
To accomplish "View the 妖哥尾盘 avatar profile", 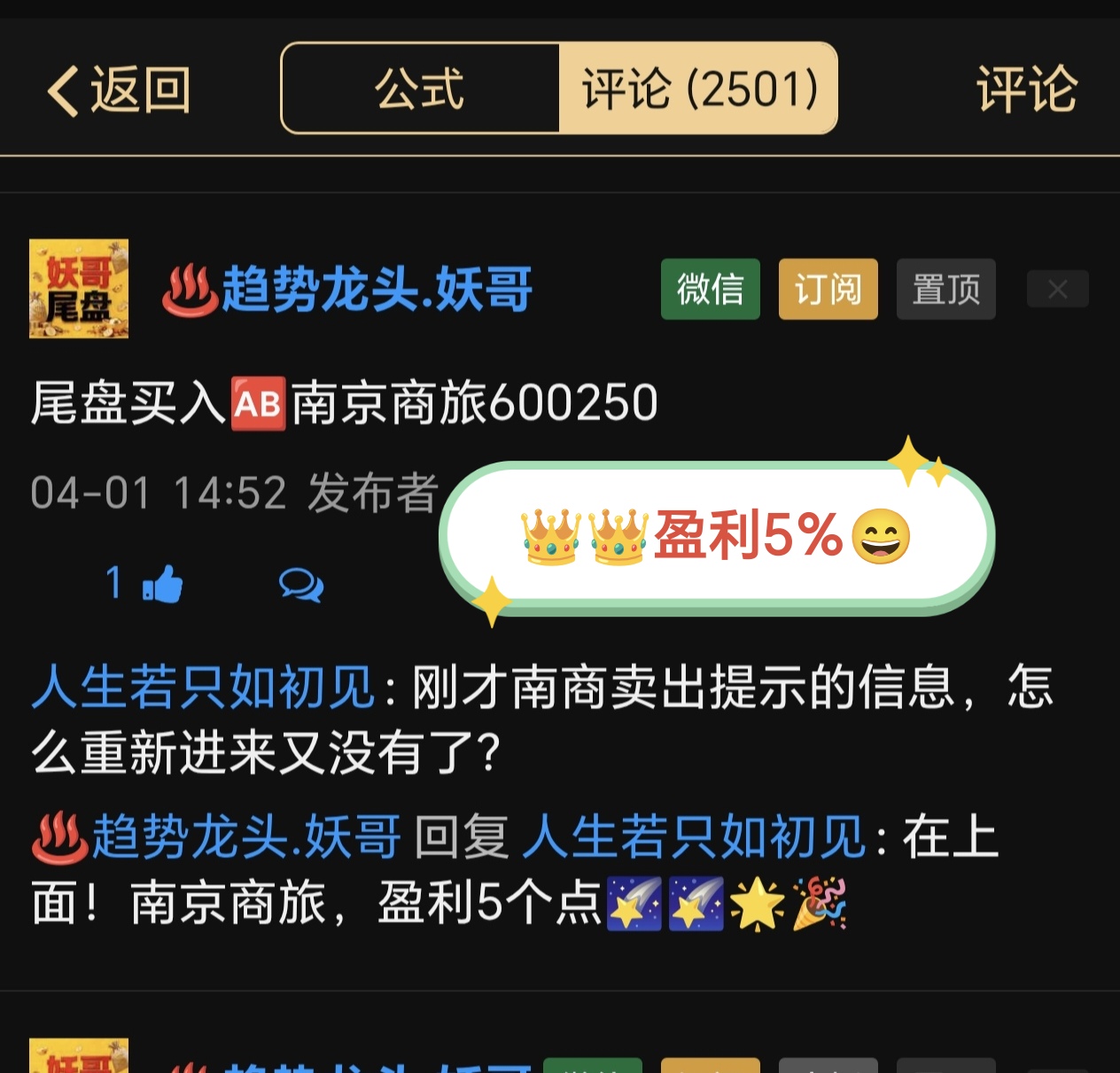I will (79, 289).
